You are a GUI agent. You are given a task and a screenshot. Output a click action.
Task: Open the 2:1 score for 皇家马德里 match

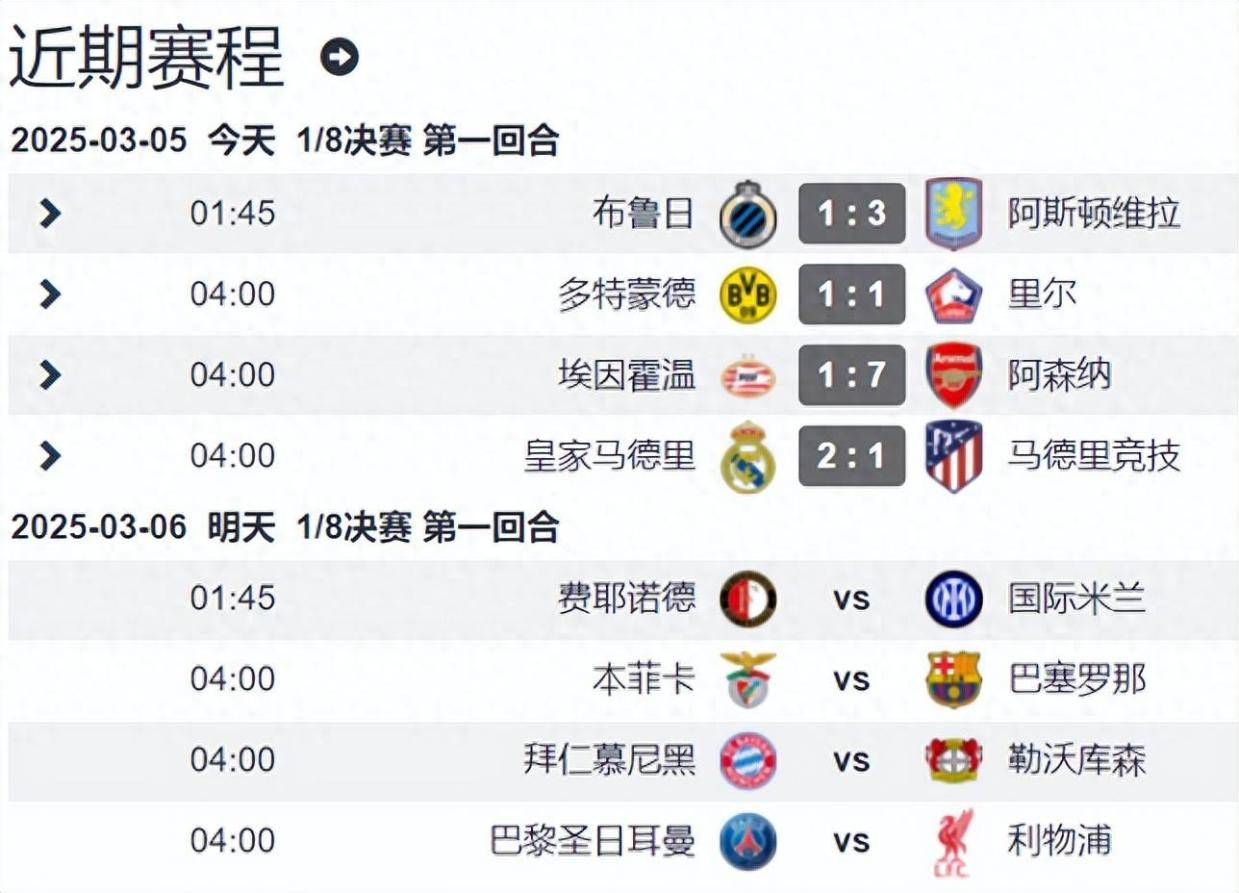pos(851,456)
